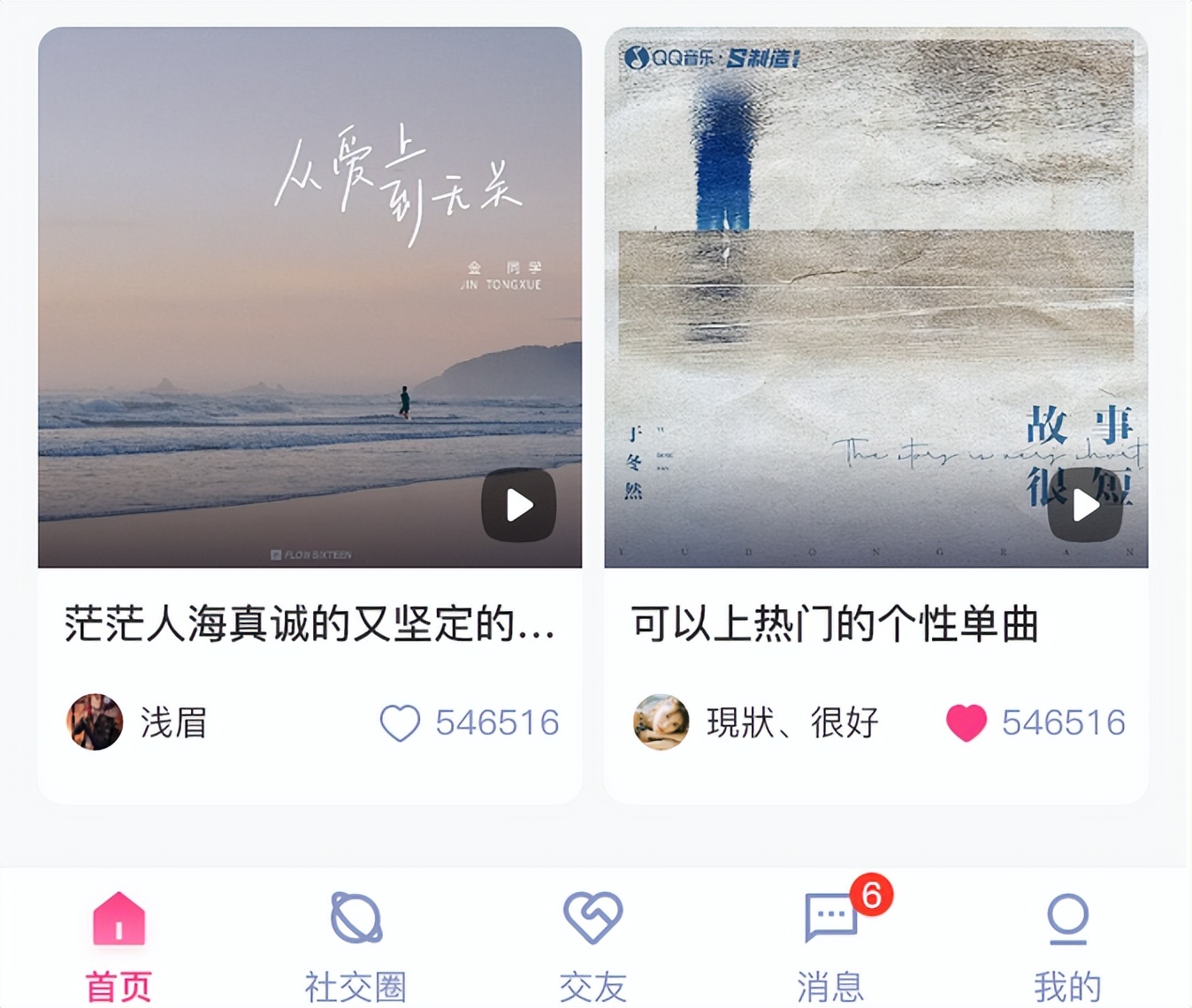Viewport: 1192px width, 1008px height.
Task: Open the 茫茫人海真诚的又坚定的 card
Action: click(309, 624)
